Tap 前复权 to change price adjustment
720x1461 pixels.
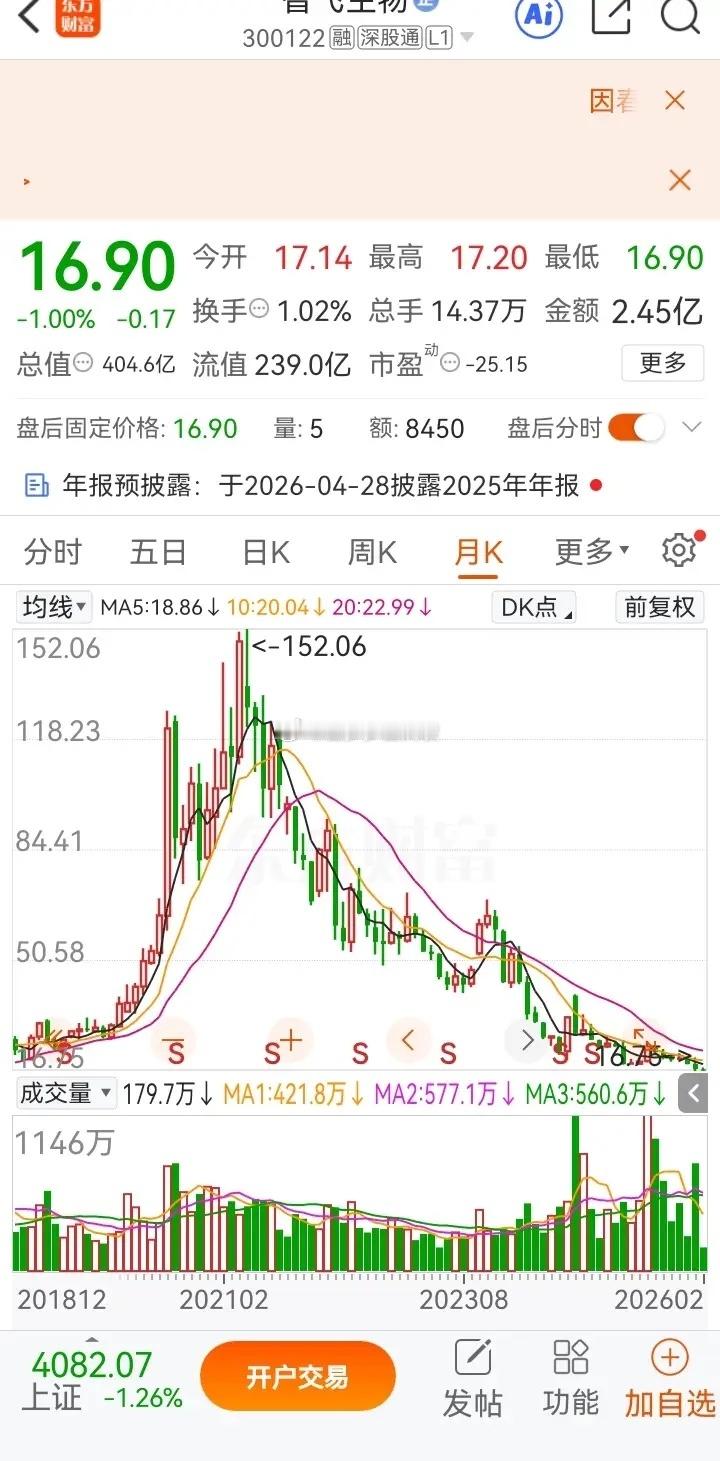[x=659, y=608]
